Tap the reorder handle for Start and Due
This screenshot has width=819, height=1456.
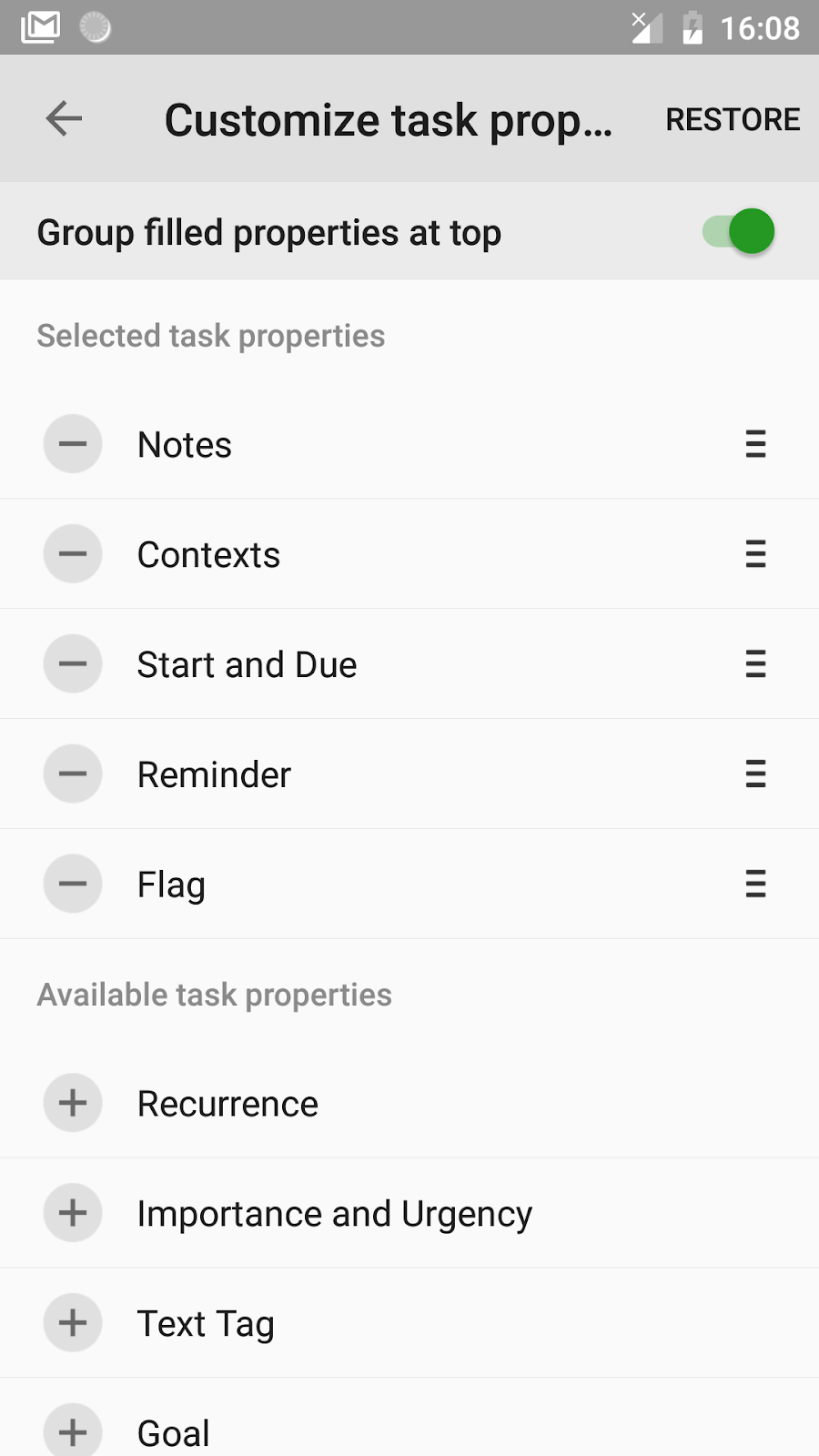pos(755,664)
